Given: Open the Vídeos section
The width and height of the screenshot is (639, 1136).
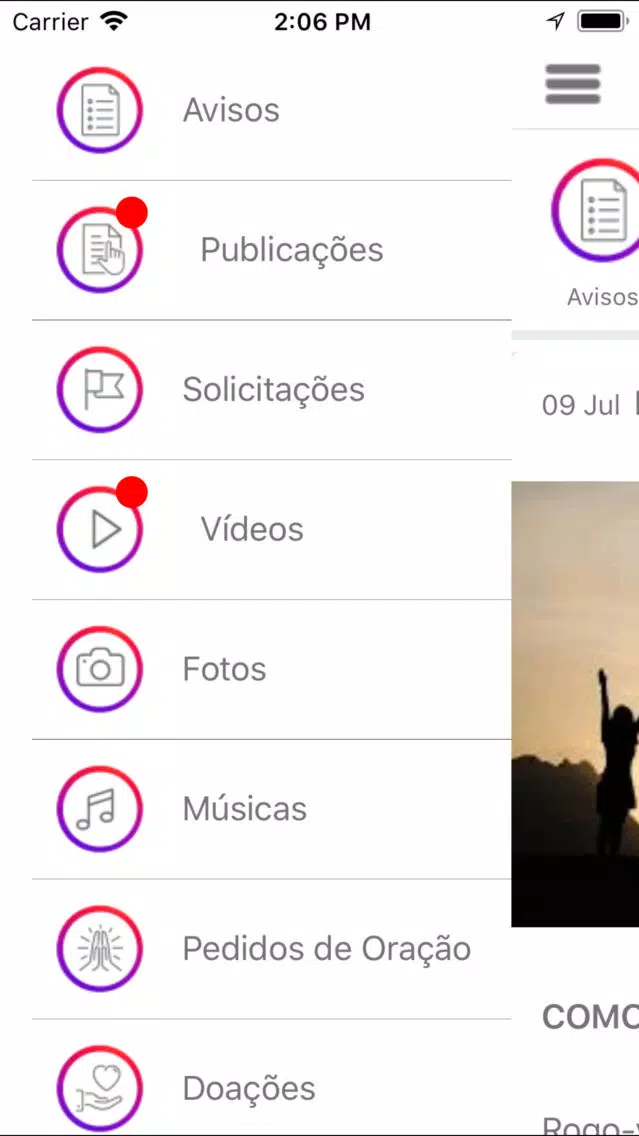Looking at the screenshot, I should click(x=256, y=530).
